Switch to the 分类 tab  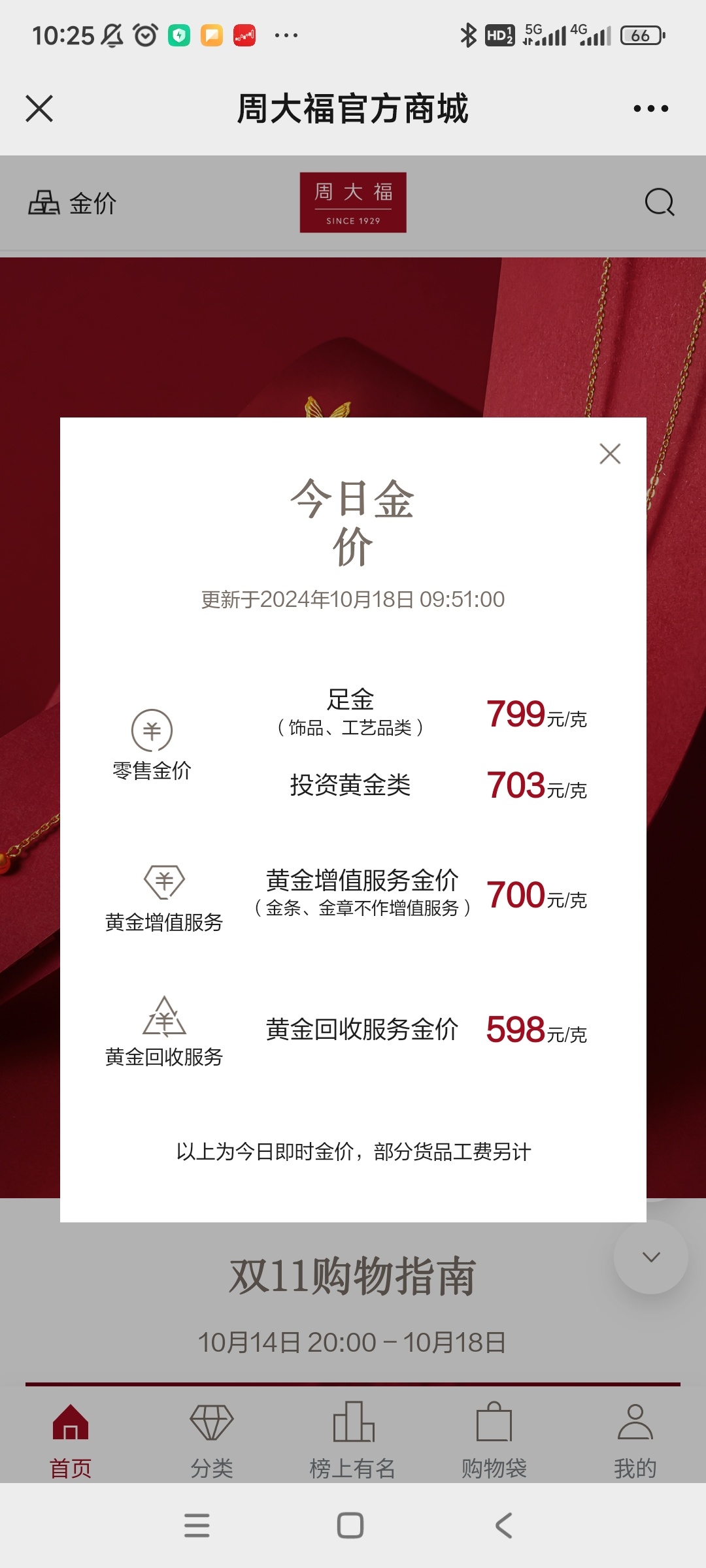[212, 1437]
